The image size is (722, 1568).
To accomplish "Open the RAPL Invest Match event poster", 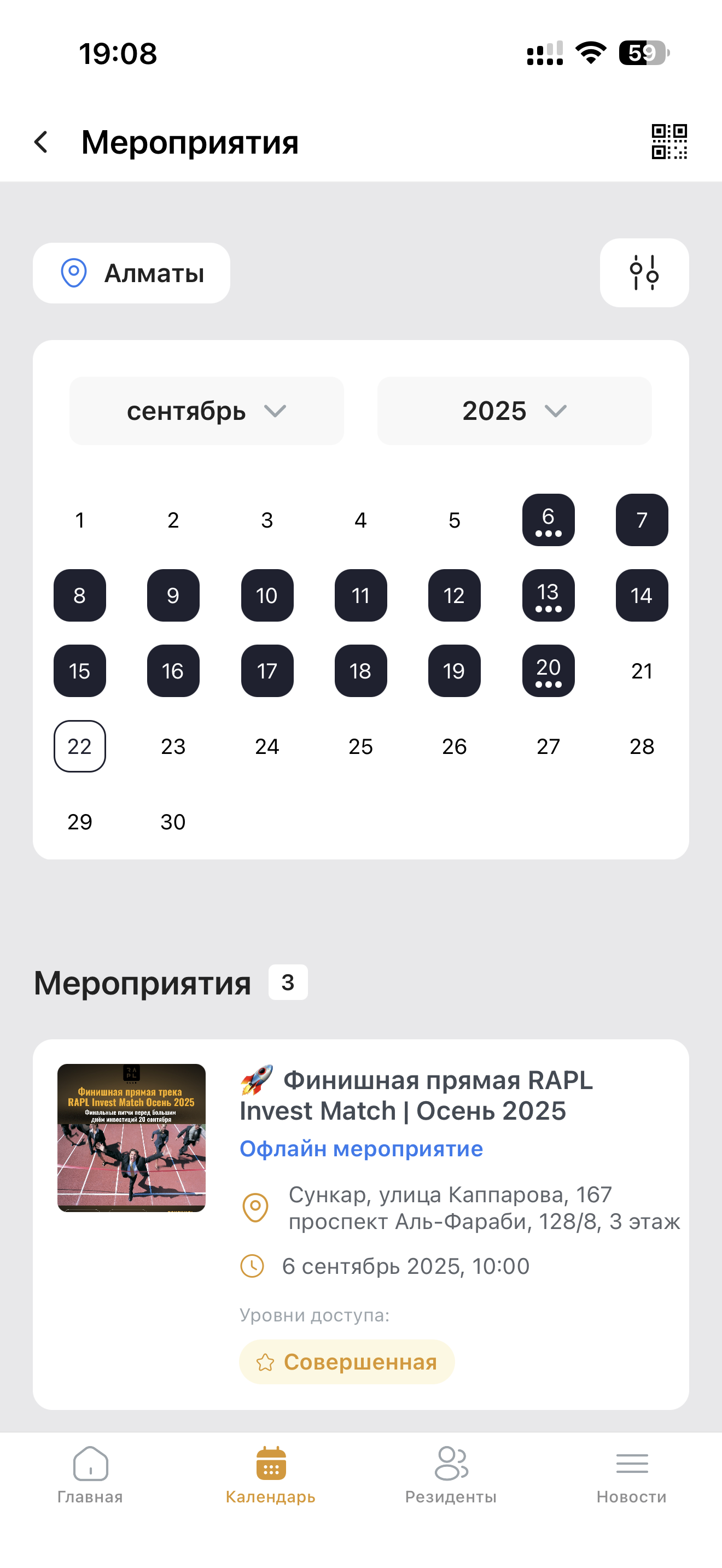I will tap(131, 1137).
